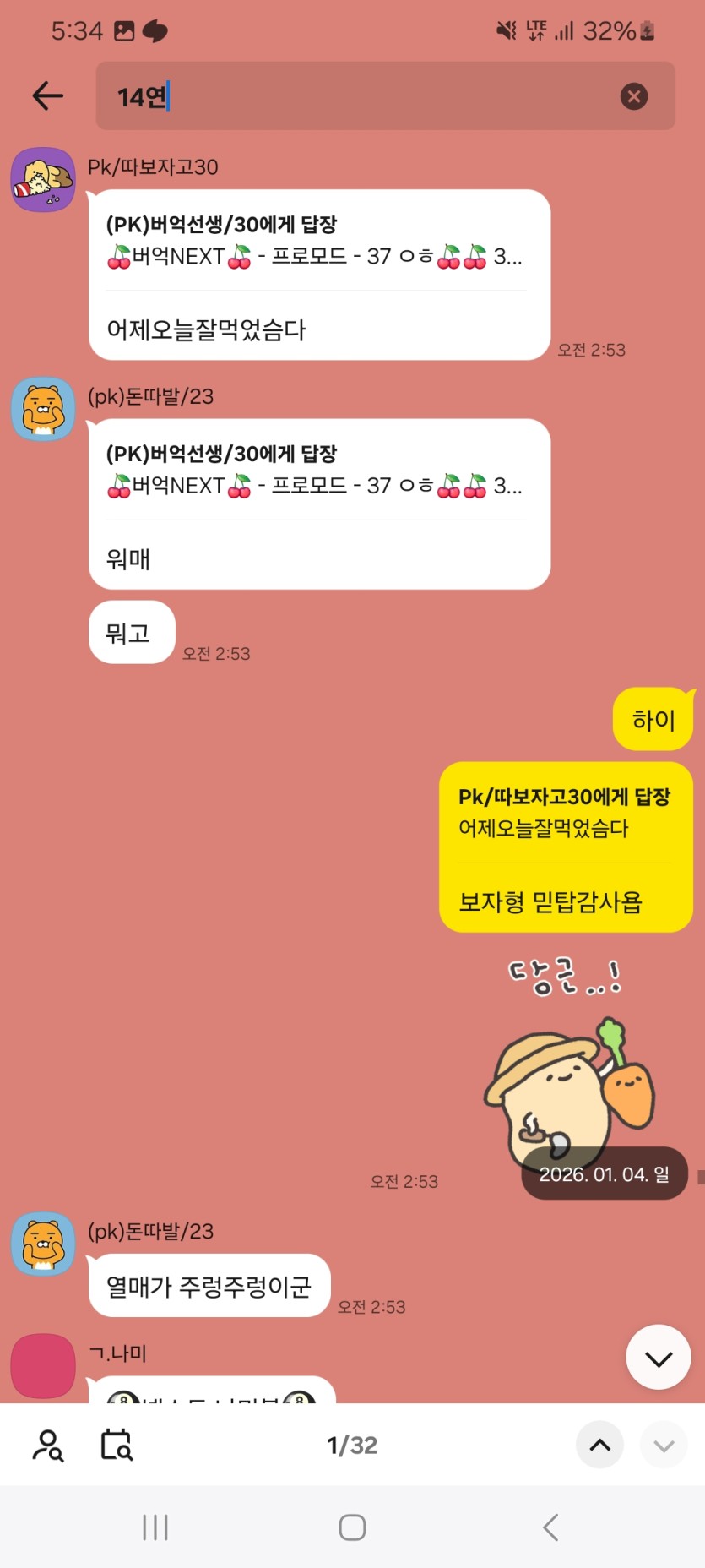Open Pk/따보자고30's profile picture
This screenshot has height=1568, width=705.
pos(43,179)
